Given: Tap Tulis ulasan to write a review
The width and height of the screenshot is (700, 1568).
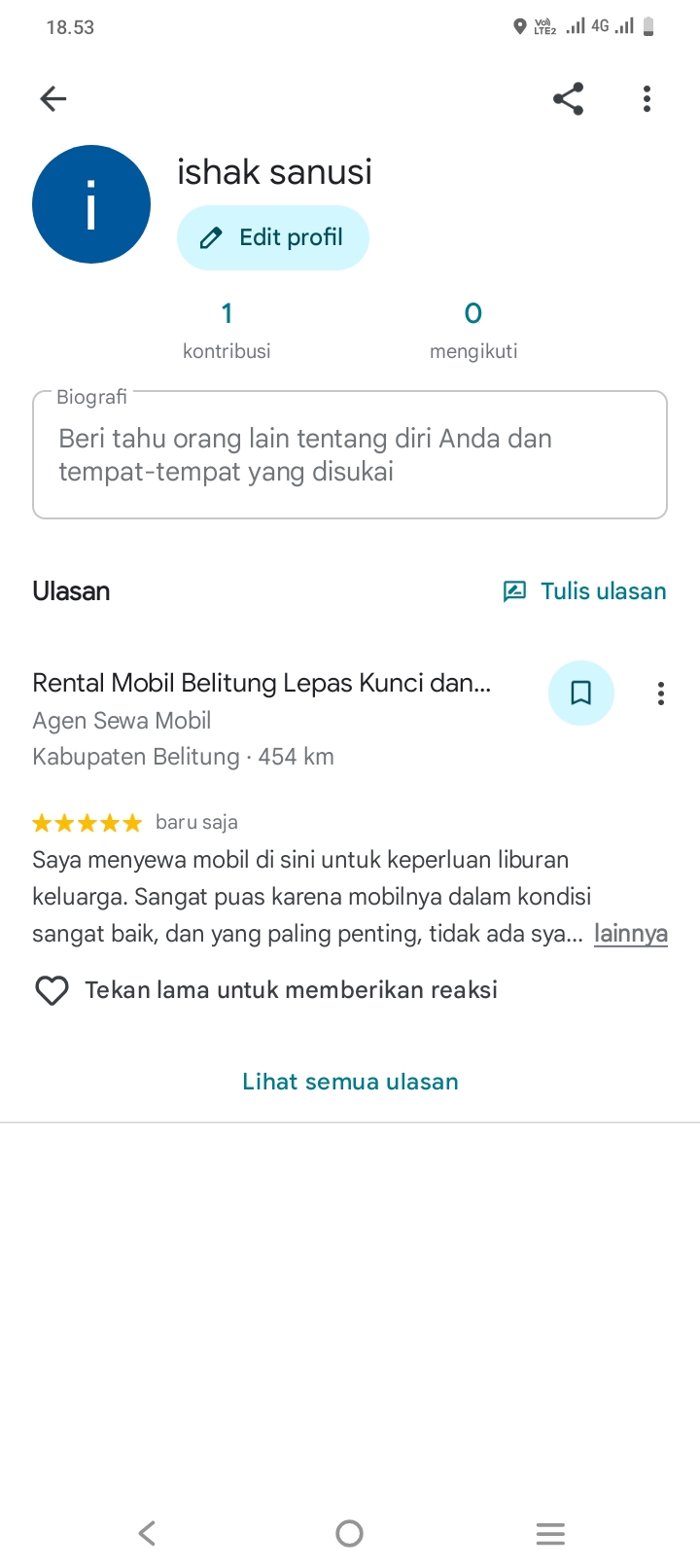Looking at the screenshot, I should click(x=584, y=591).
